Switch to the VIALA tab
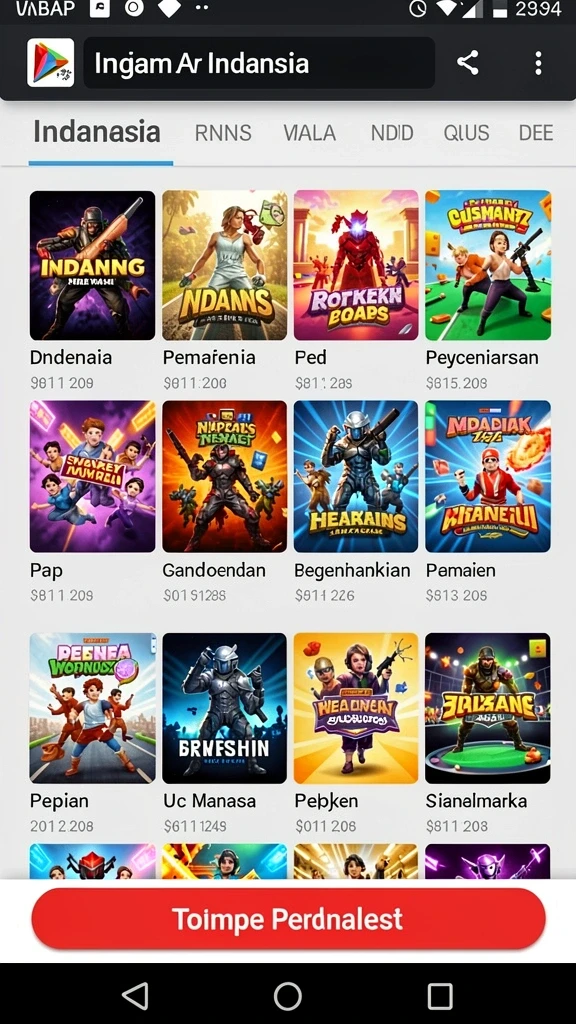Screen dimensions: 576x1024 (310, 133)
